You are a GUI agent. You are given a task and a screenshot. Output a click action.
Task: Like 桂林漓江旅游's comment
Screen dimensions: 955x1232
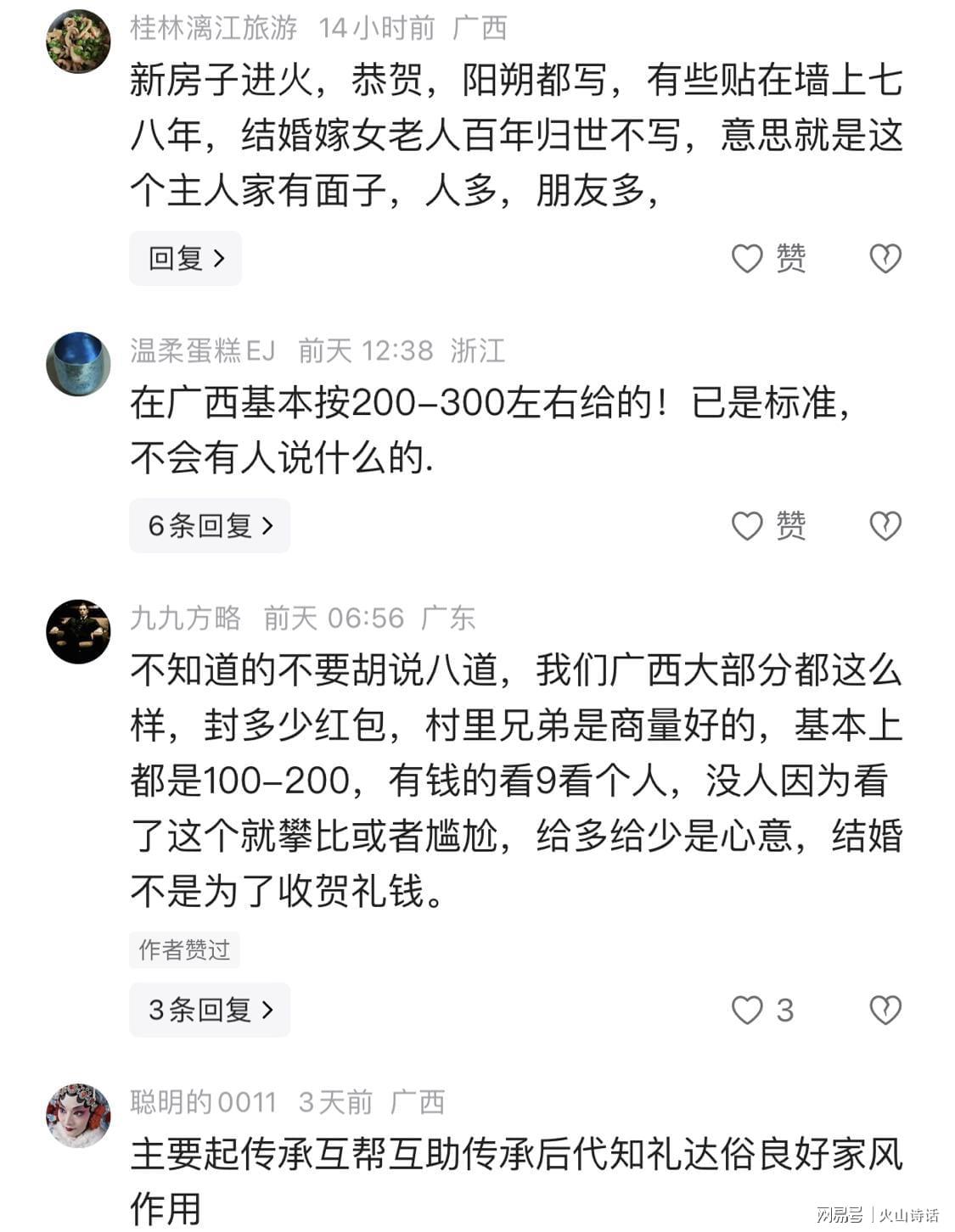(x=748, y=258)
